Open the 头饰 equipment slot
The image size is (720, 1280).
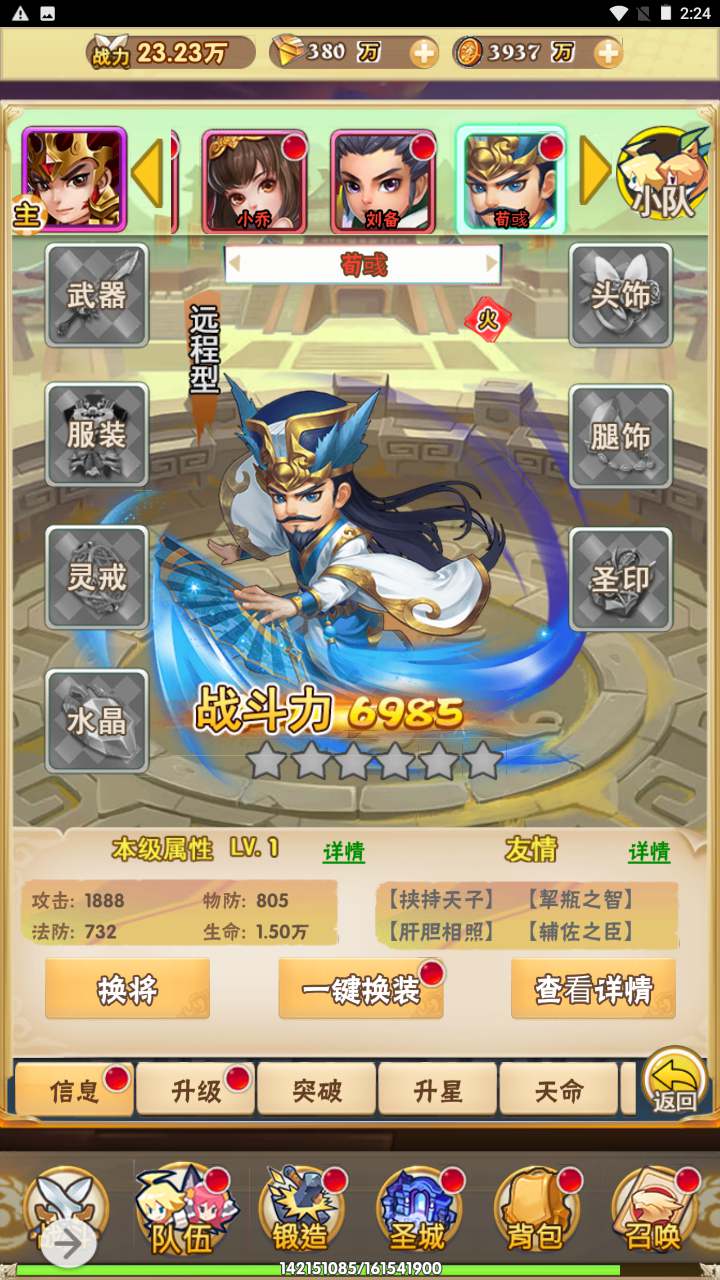click(x=621, y=295)
